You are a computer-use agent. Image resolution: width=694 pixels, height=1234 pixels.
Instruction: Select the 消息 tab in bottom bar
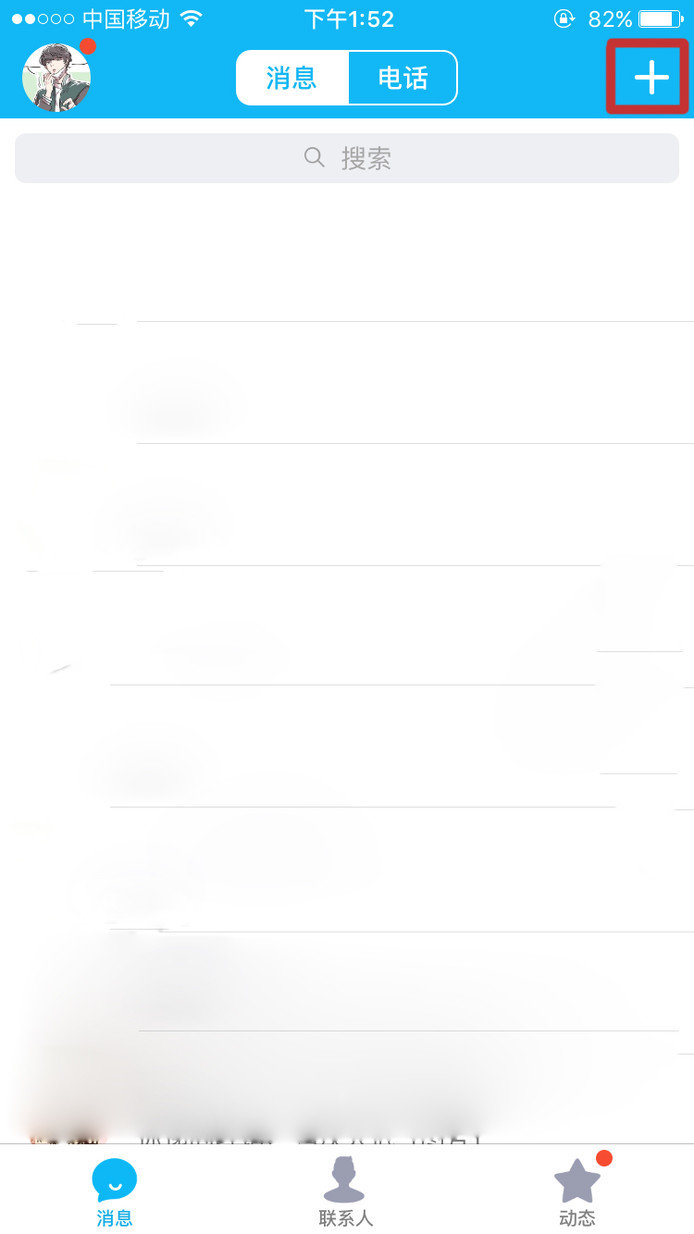click(x=114, y=1191)
